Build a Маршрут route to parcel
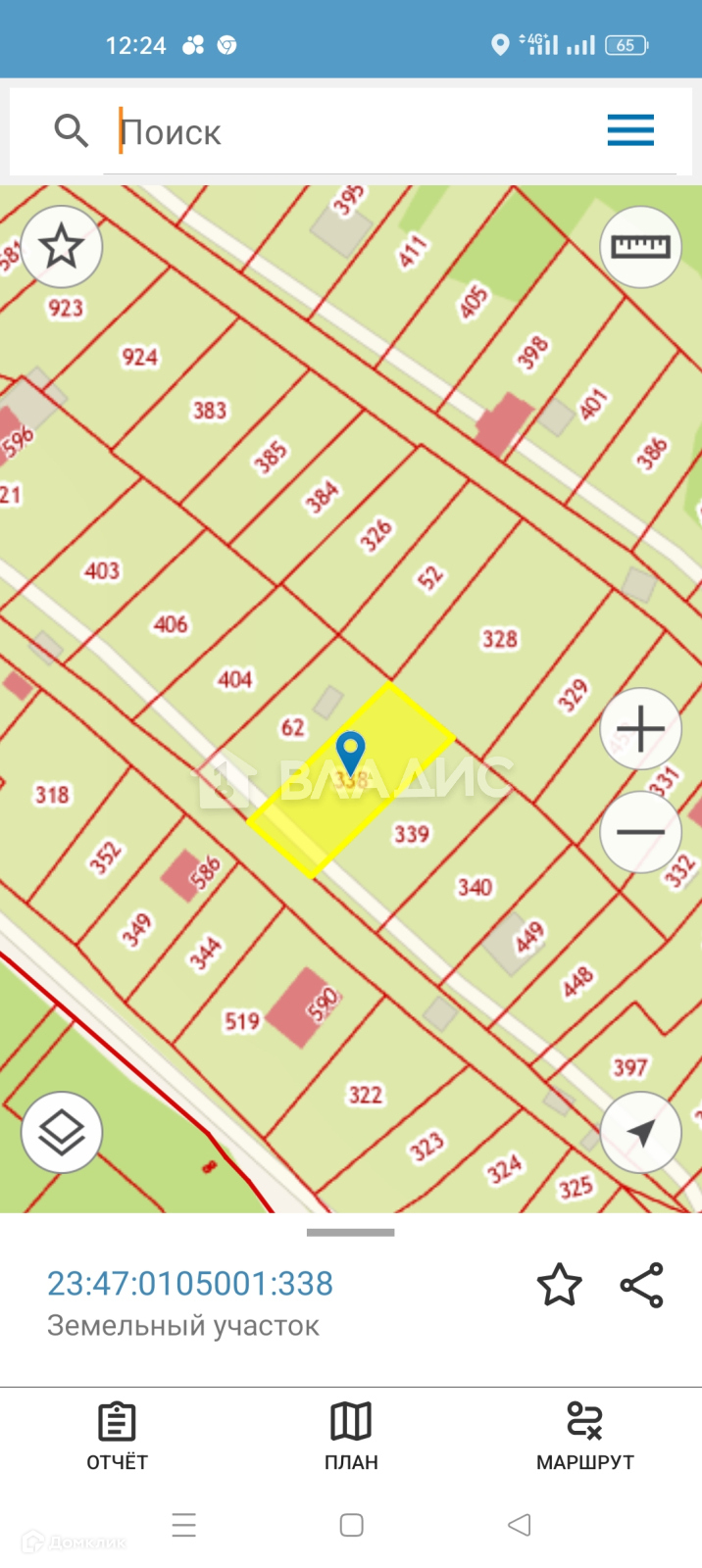 point(585,1436)
